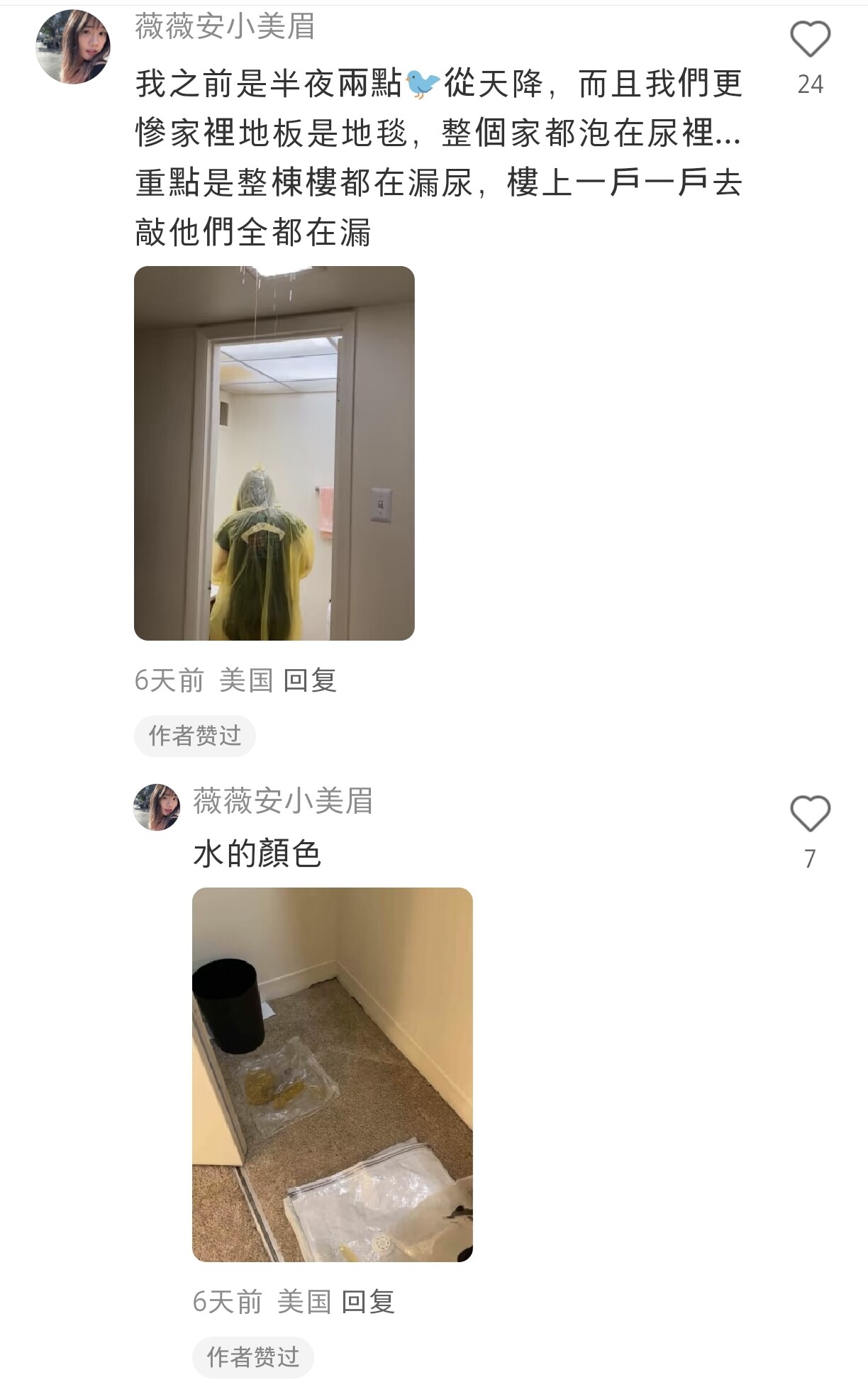Like the comment about 半夜兩點

point(810,40)
